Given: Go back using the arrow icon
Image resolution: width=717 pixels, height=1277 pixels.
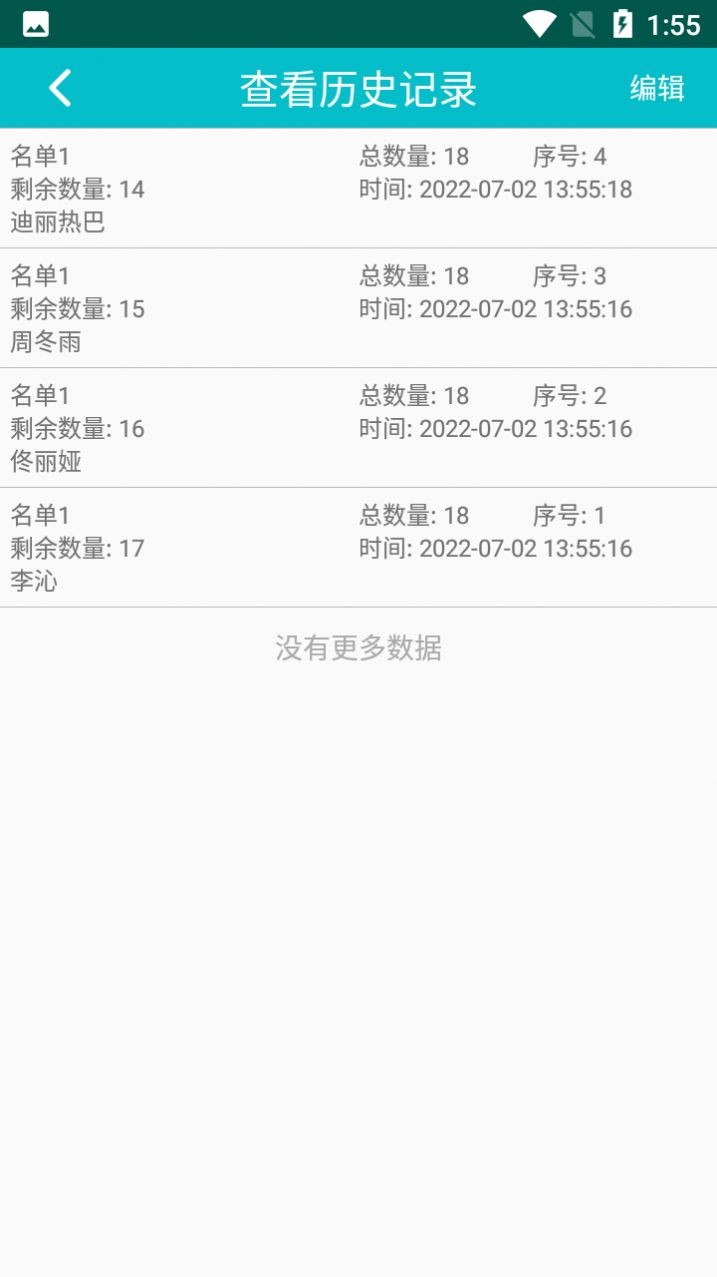Looking at the screenshot, I should [60, 88].
